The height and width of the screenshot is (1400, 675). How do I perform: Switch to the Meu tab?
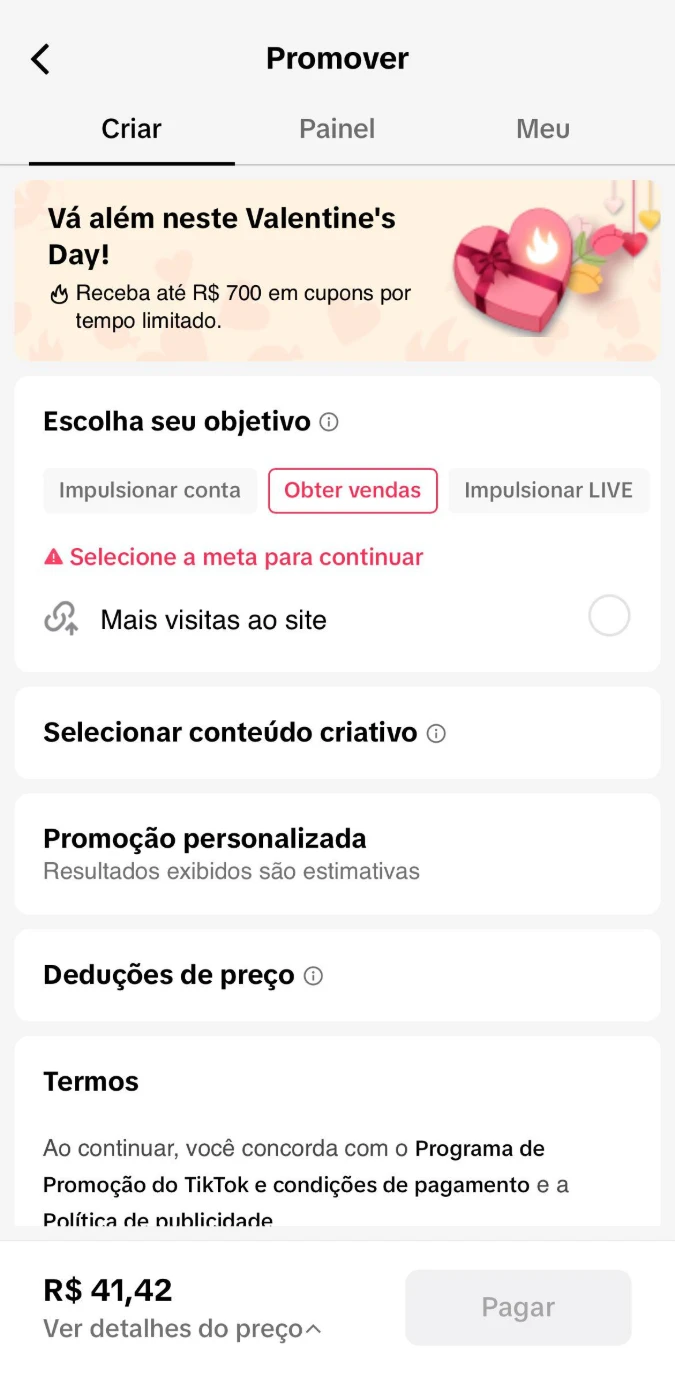tap(543, 129)
